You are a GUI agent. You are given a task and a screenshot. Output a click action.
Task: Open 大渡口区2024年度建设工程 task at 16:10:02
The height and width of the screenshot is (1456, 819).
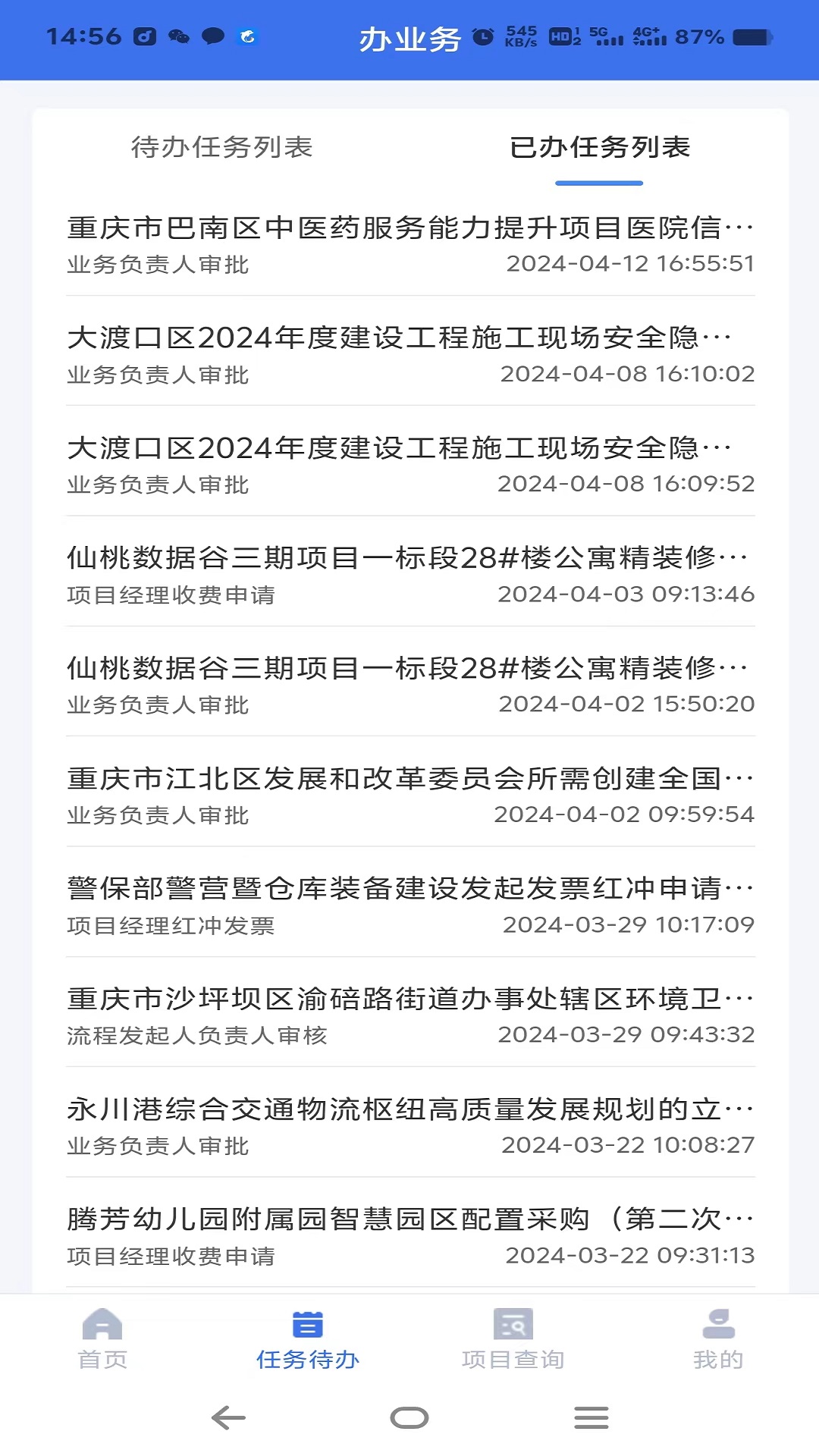click(409, 353)
